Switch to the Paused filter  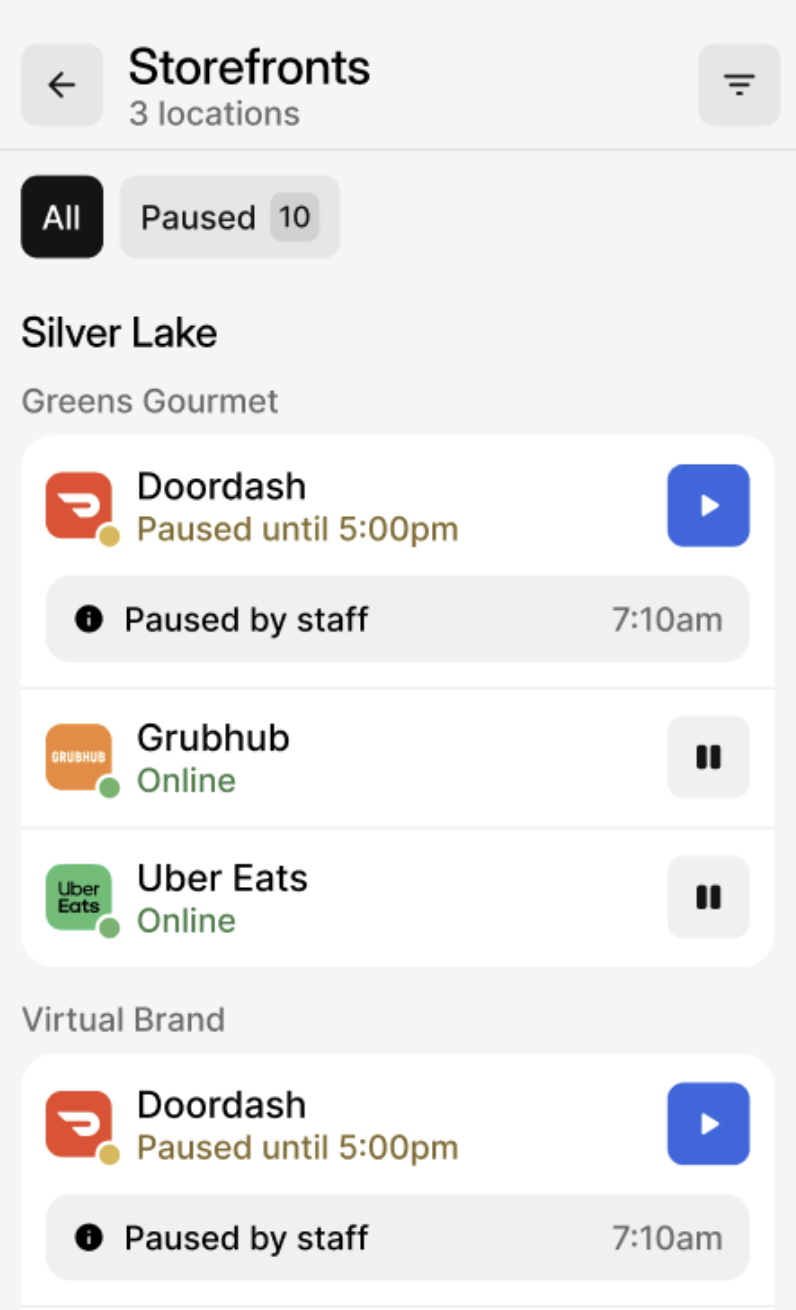coord(230,217)
